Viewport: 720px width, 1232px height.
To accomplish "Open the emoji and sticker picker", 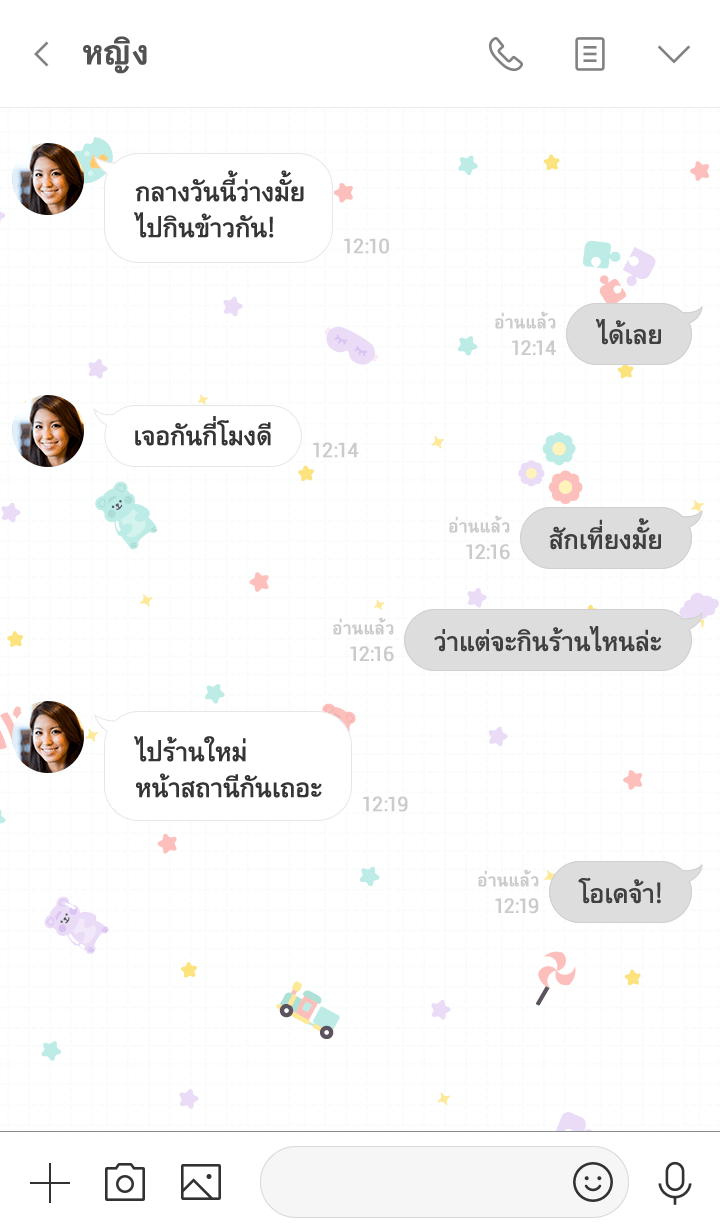I will (x=592, y=1183).
